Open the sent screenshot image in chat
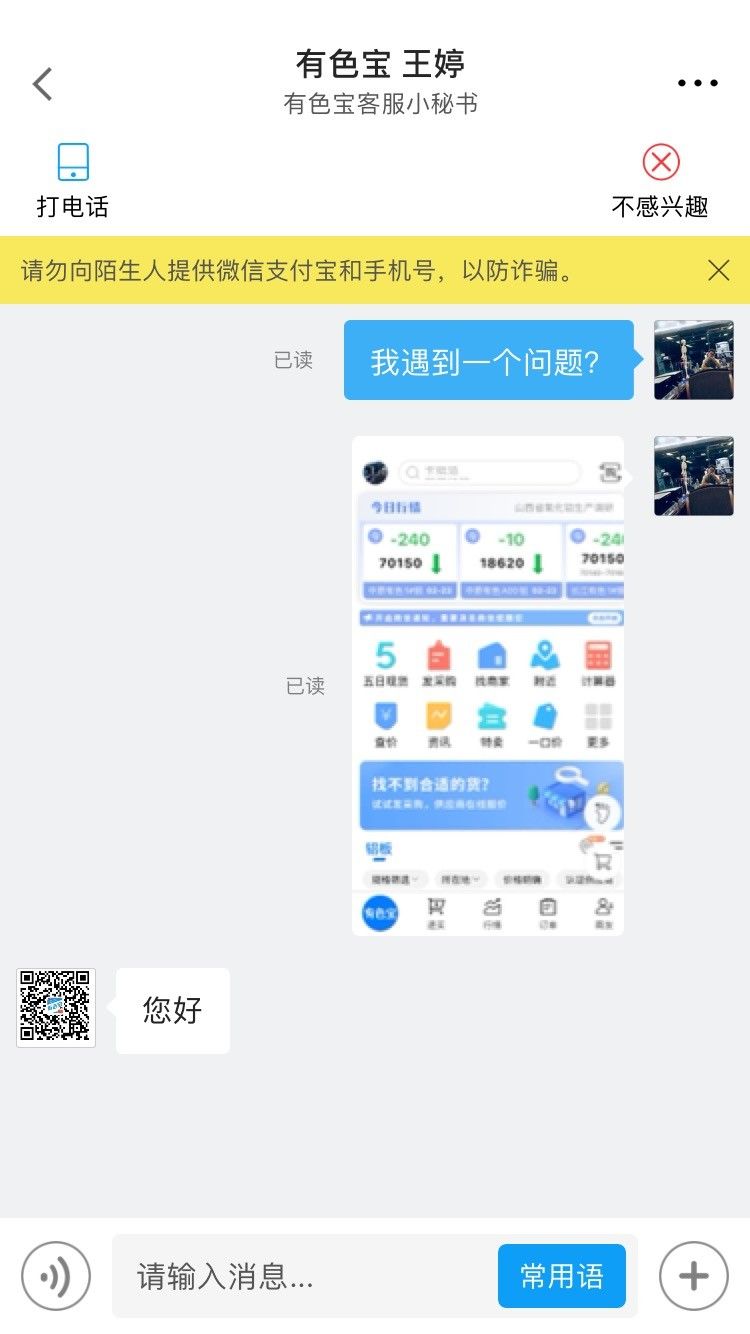750x1334 pixels. point(488,686)
